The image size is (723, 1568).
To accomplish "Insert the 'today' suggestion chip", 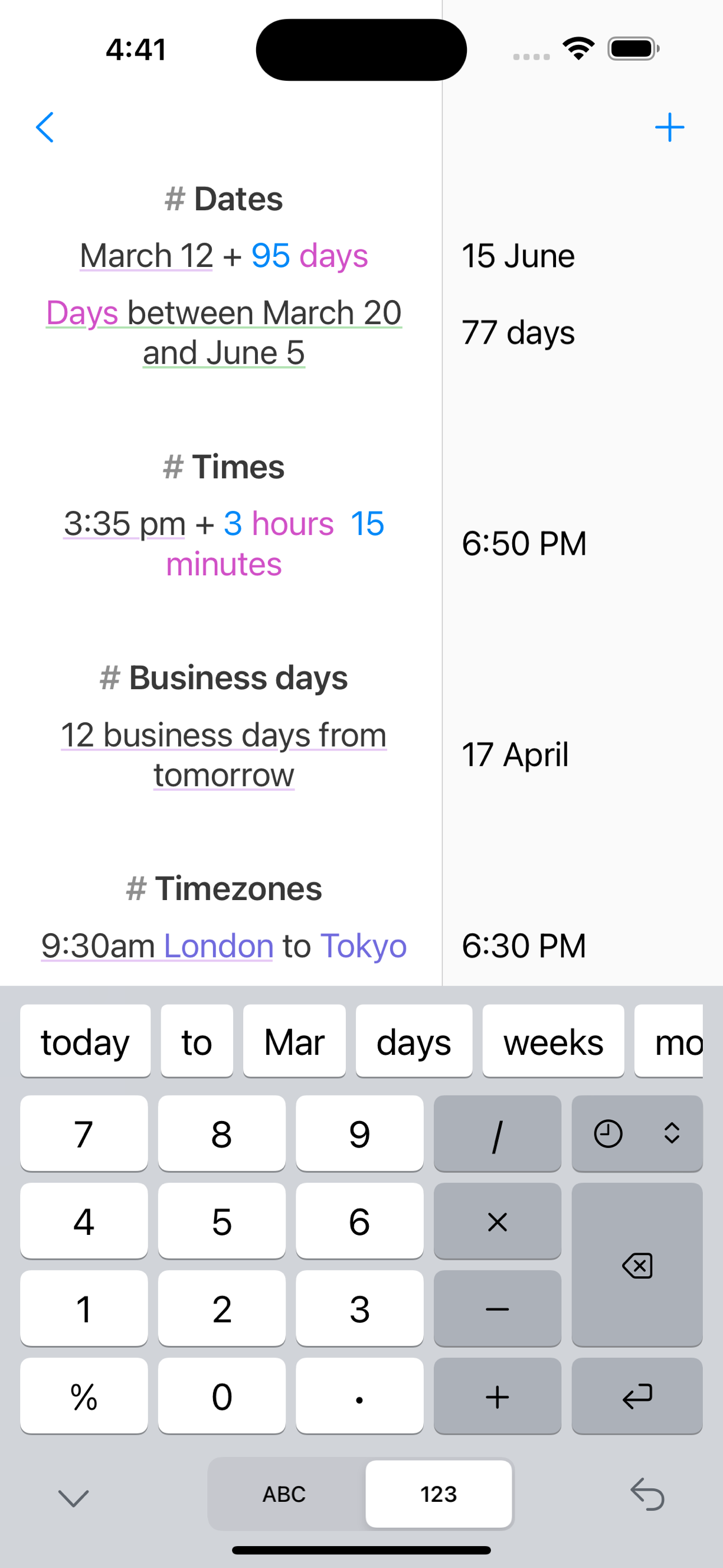I will [x=85, y=1041].
